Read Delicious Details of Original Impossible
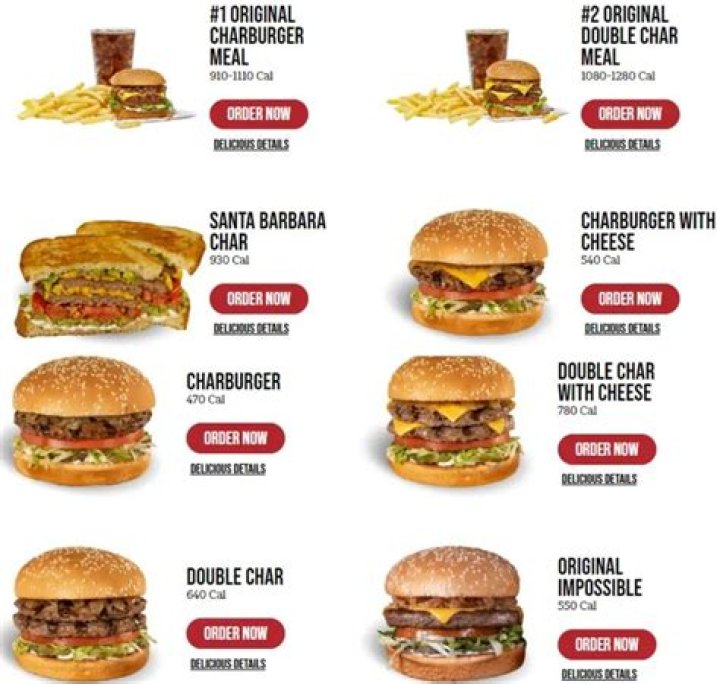This screenshot has width=720, height=684. click(x=599, y=675)
